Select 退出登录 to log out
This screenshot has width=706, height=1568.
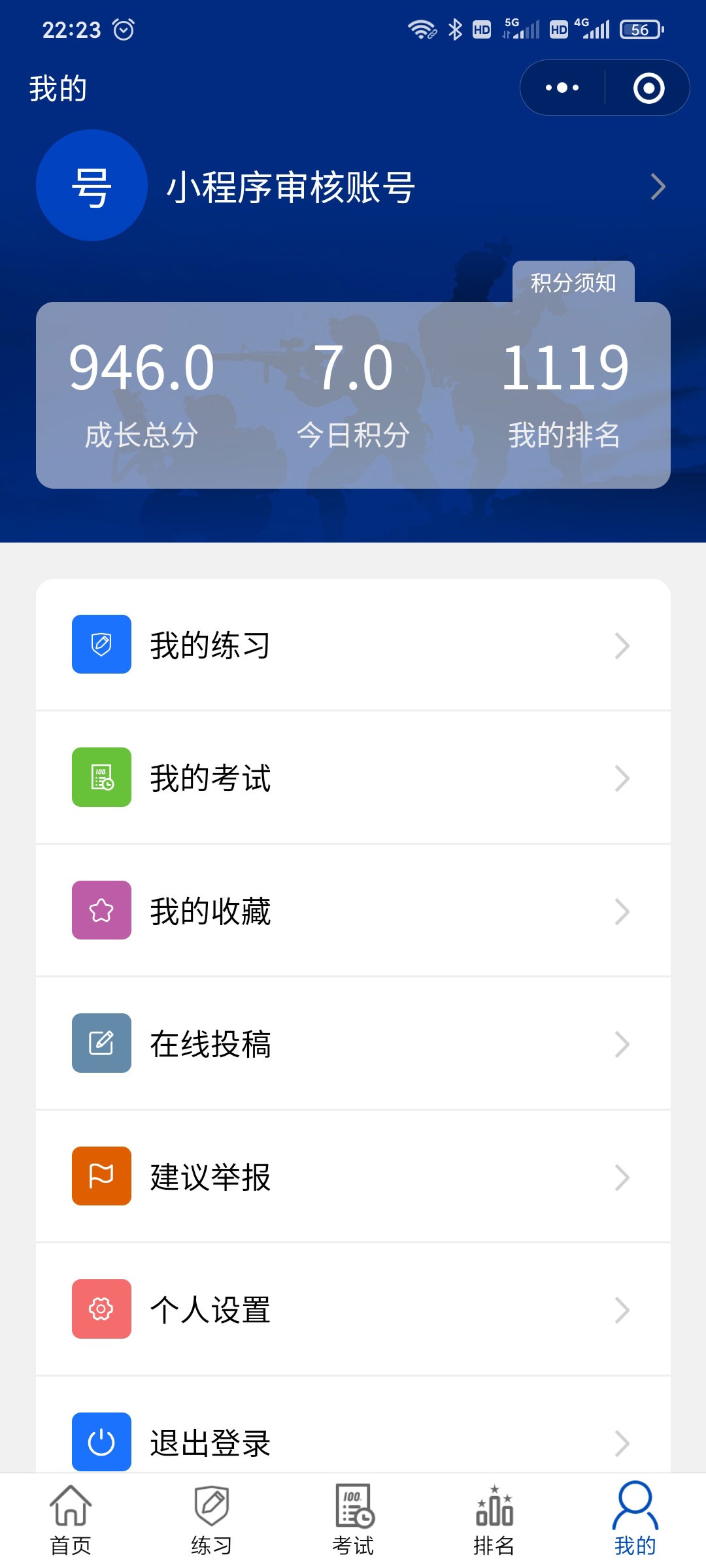pos(353,1441)
